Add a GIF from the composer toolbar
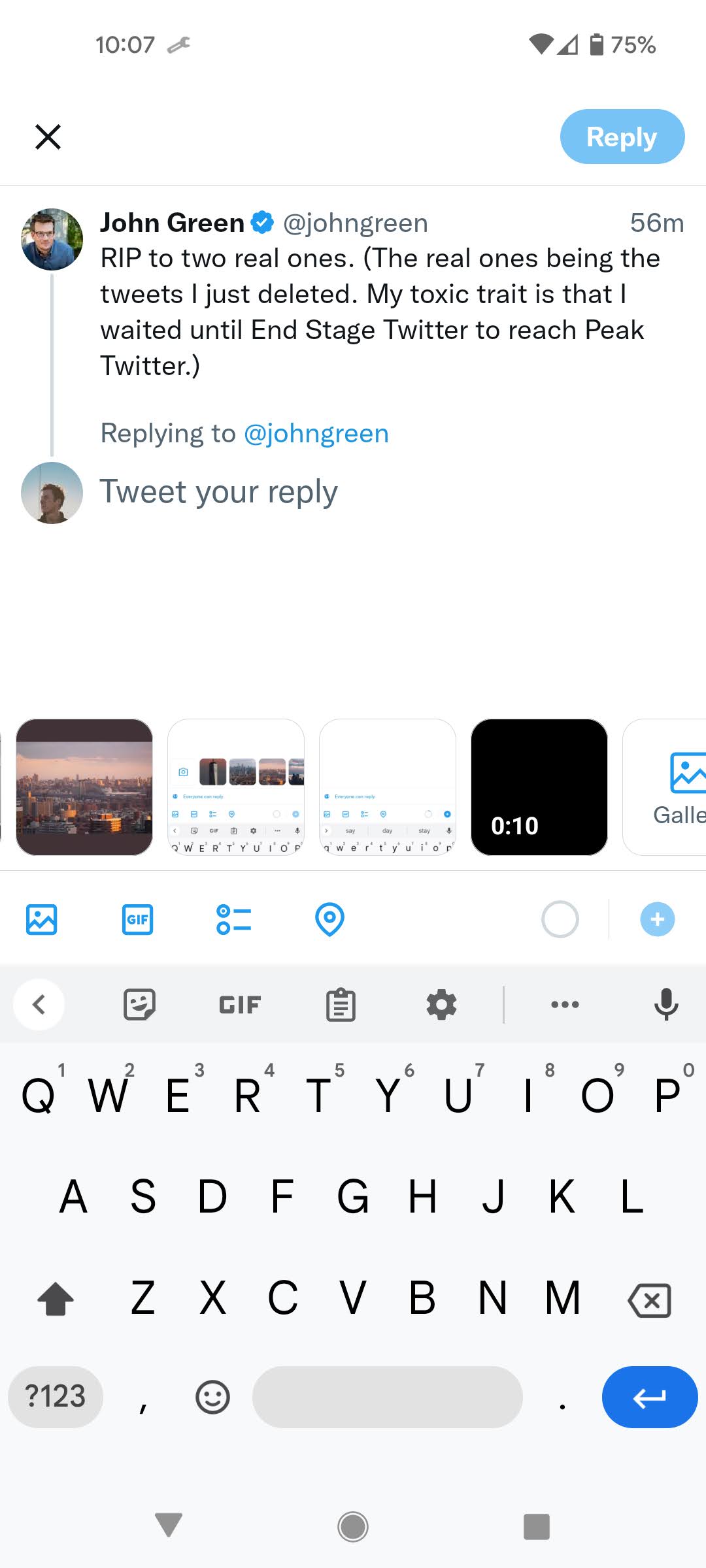Image resolution: width=706 pixels, height=1568 pixels. [x=137, y=919]
